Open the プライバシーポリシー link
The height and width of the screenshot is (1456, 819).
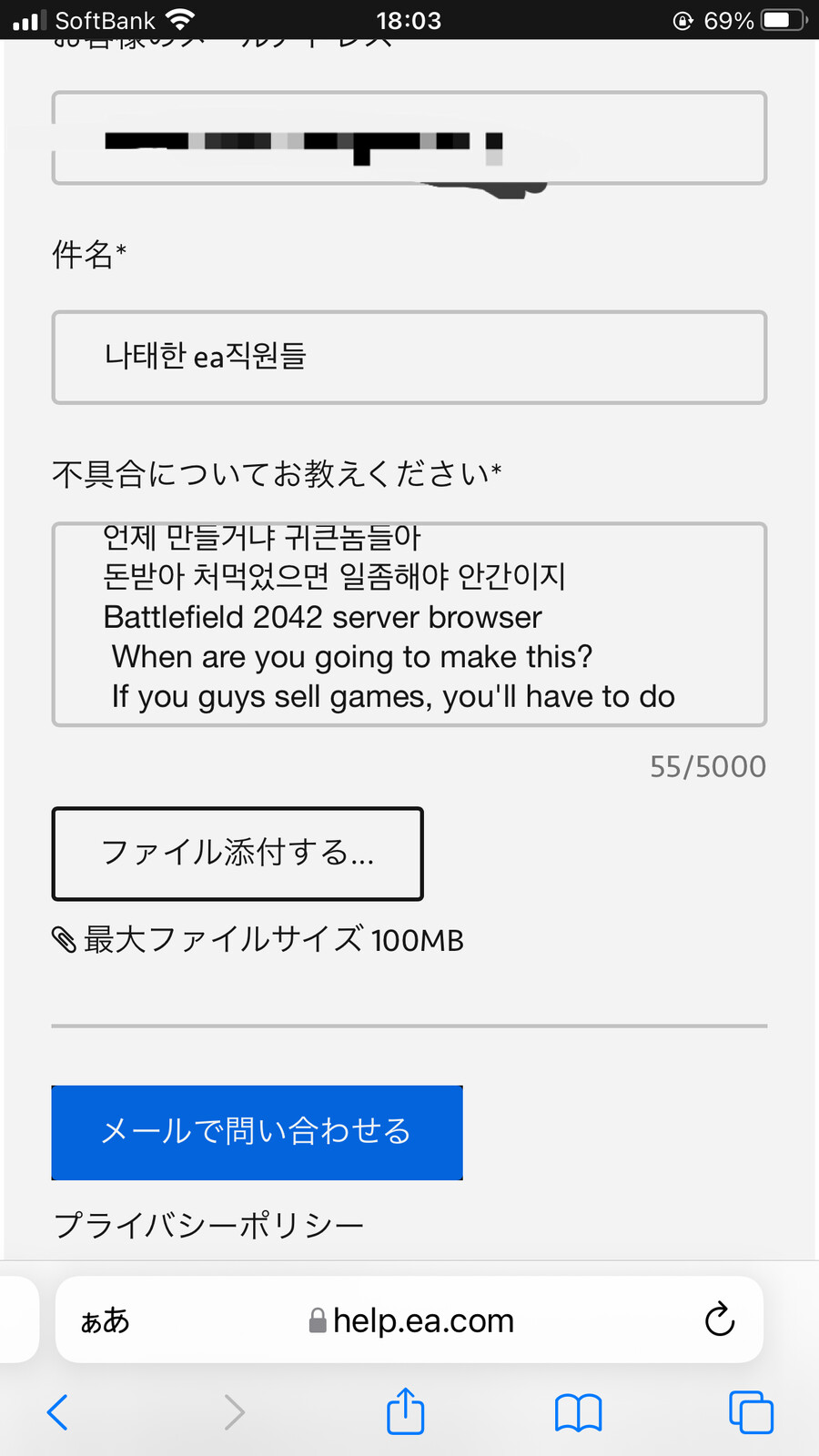[208, 1225]
